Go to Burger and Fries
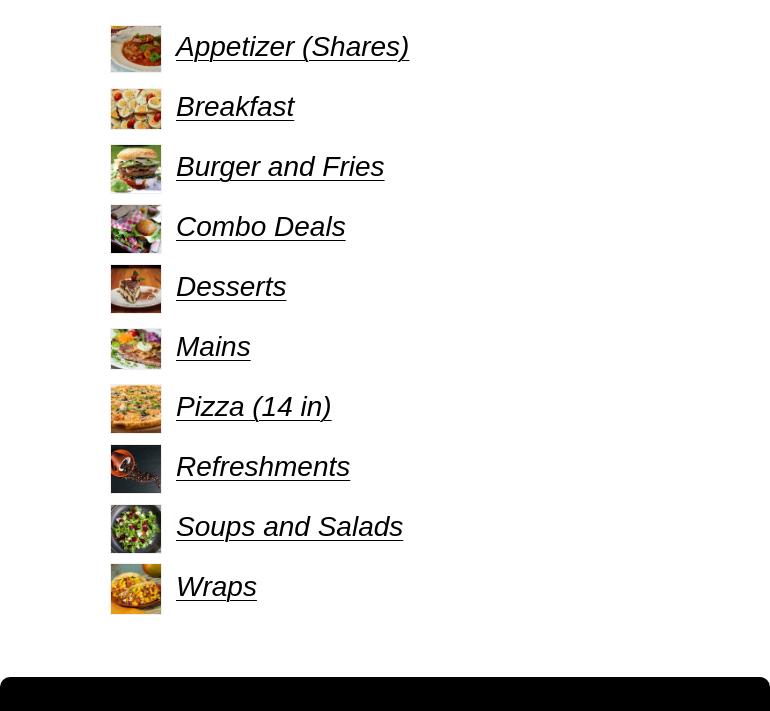Image resolution: width=770 pixels, height=711 pixels. (280, 167)
